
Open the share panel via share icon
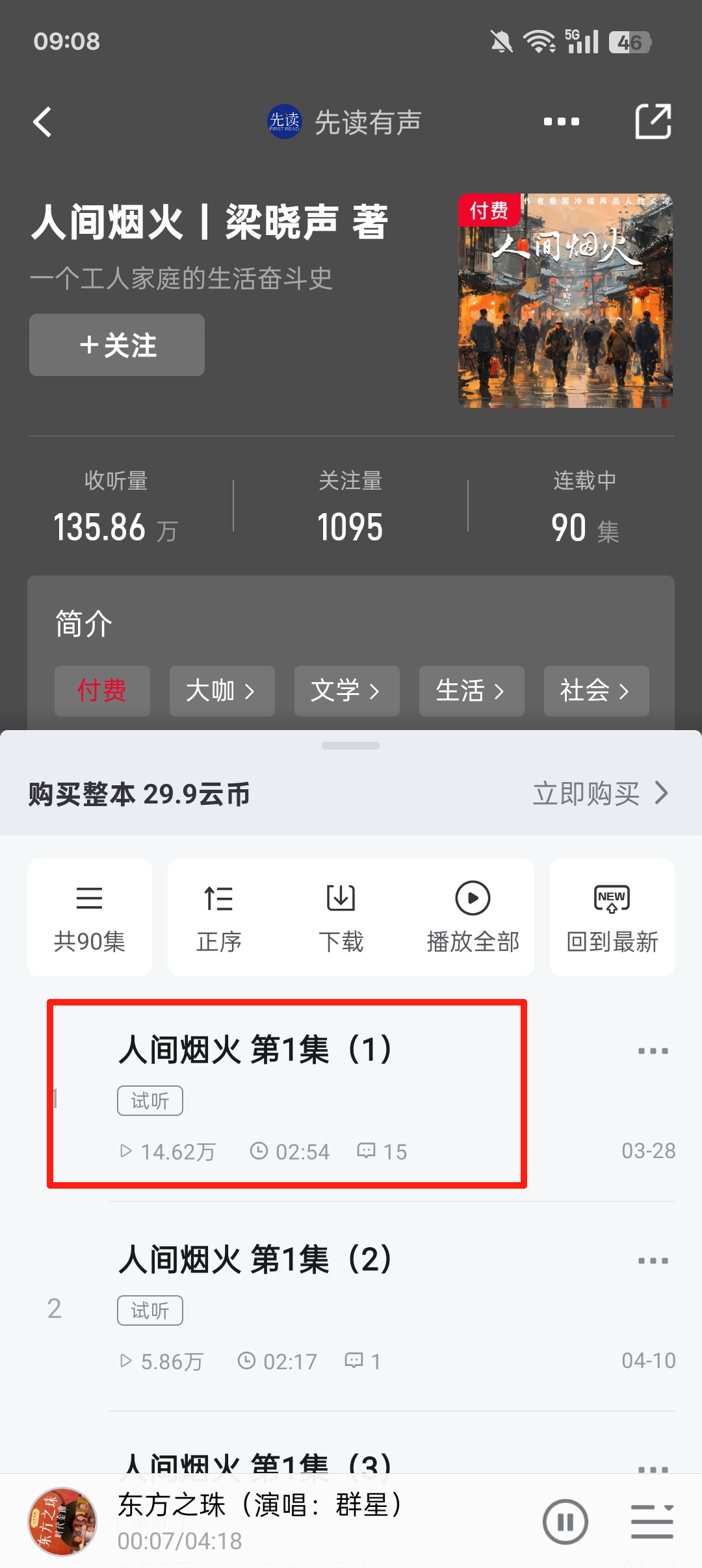click(x=653, y=121)
